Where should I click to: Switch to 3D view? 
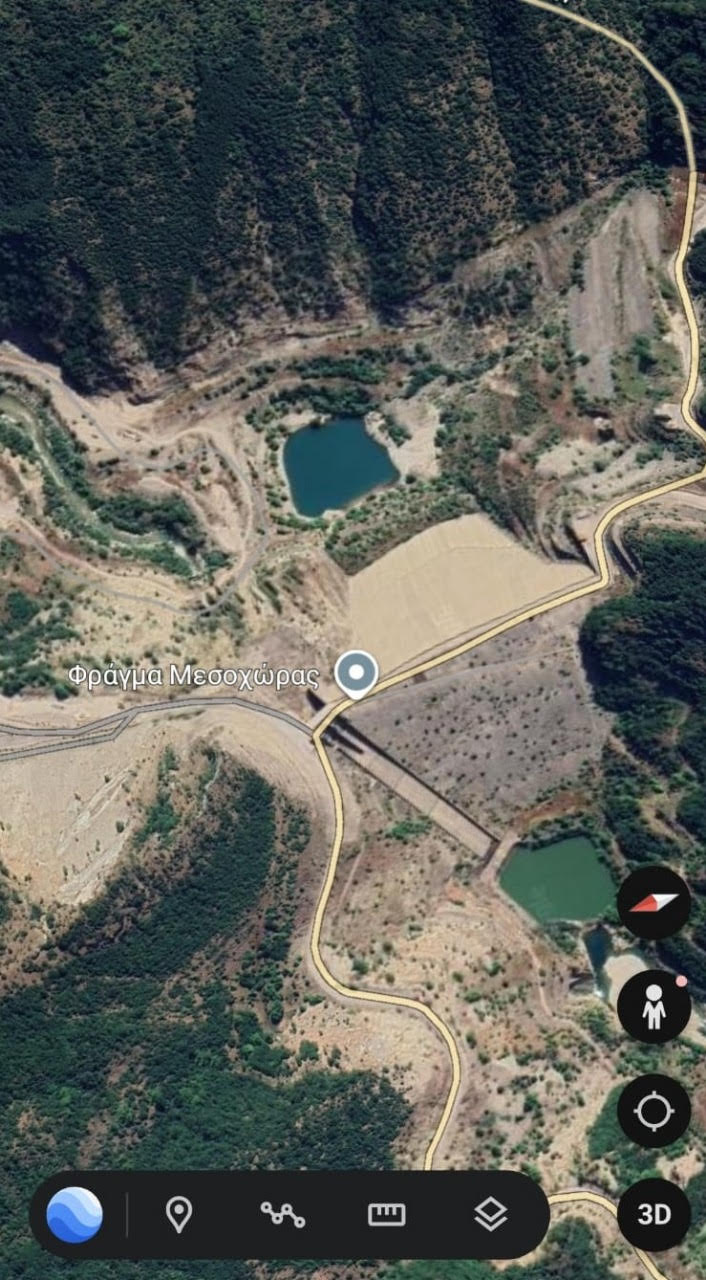coord(654,1214)
